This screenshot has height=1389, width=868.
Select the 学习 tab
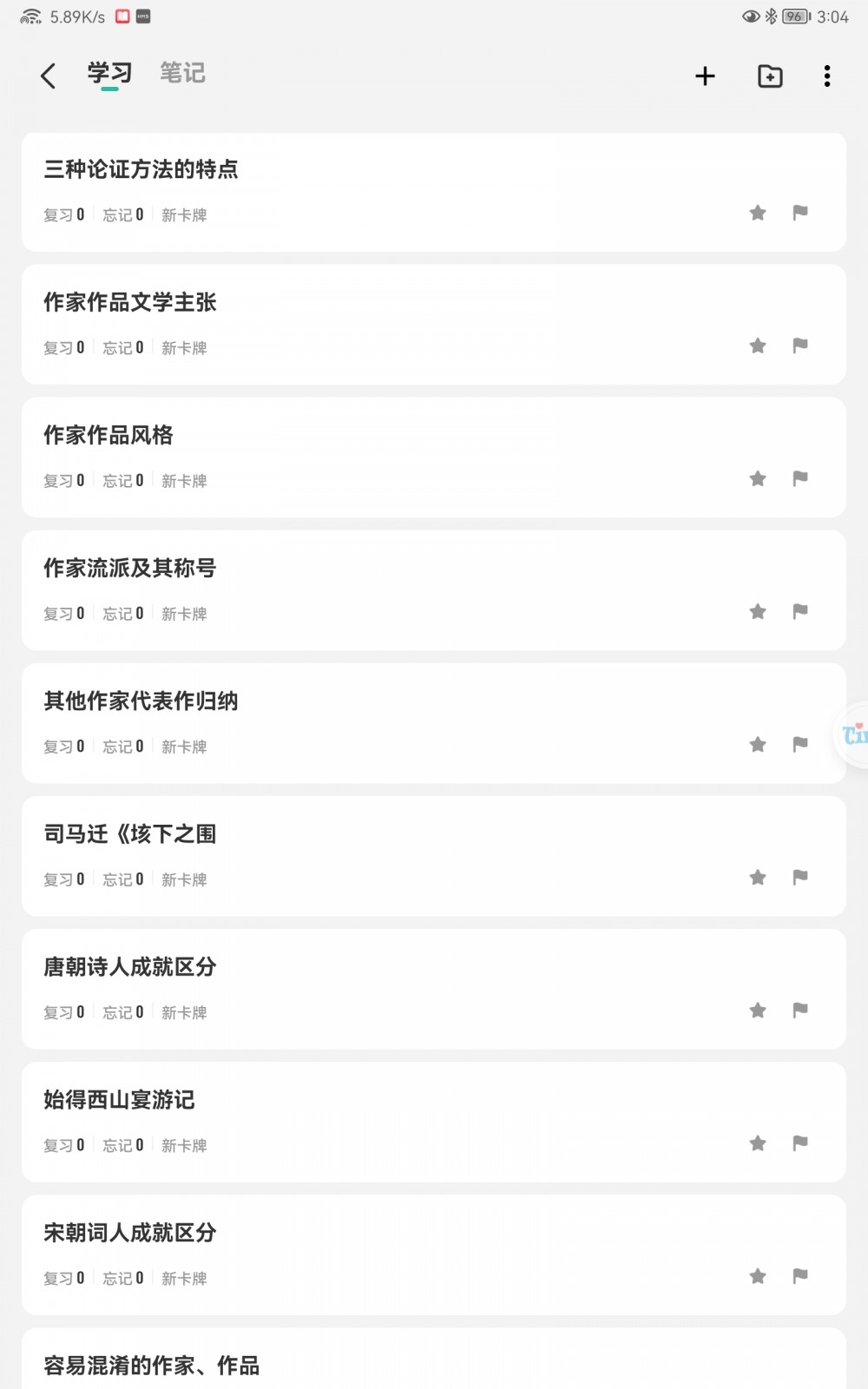109,73
